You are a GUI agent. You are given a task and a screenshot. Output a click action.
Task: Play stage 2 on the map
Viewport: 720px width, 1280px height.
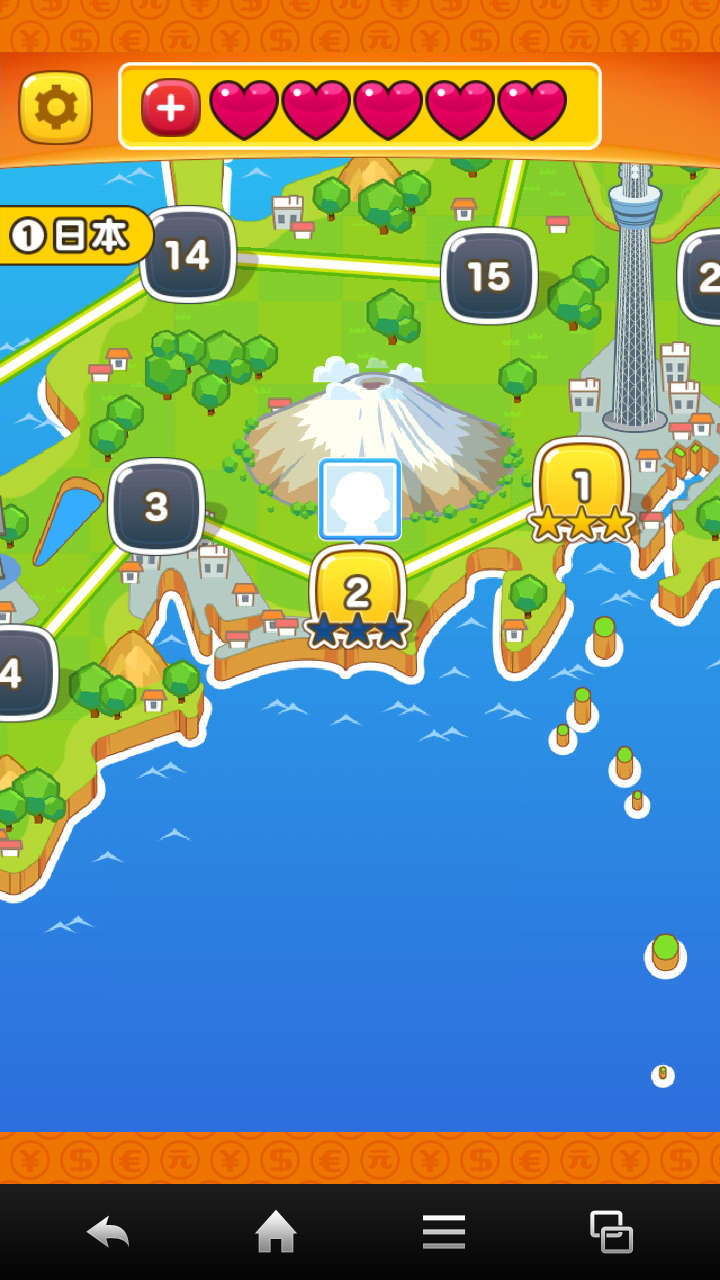coord(358,596)
